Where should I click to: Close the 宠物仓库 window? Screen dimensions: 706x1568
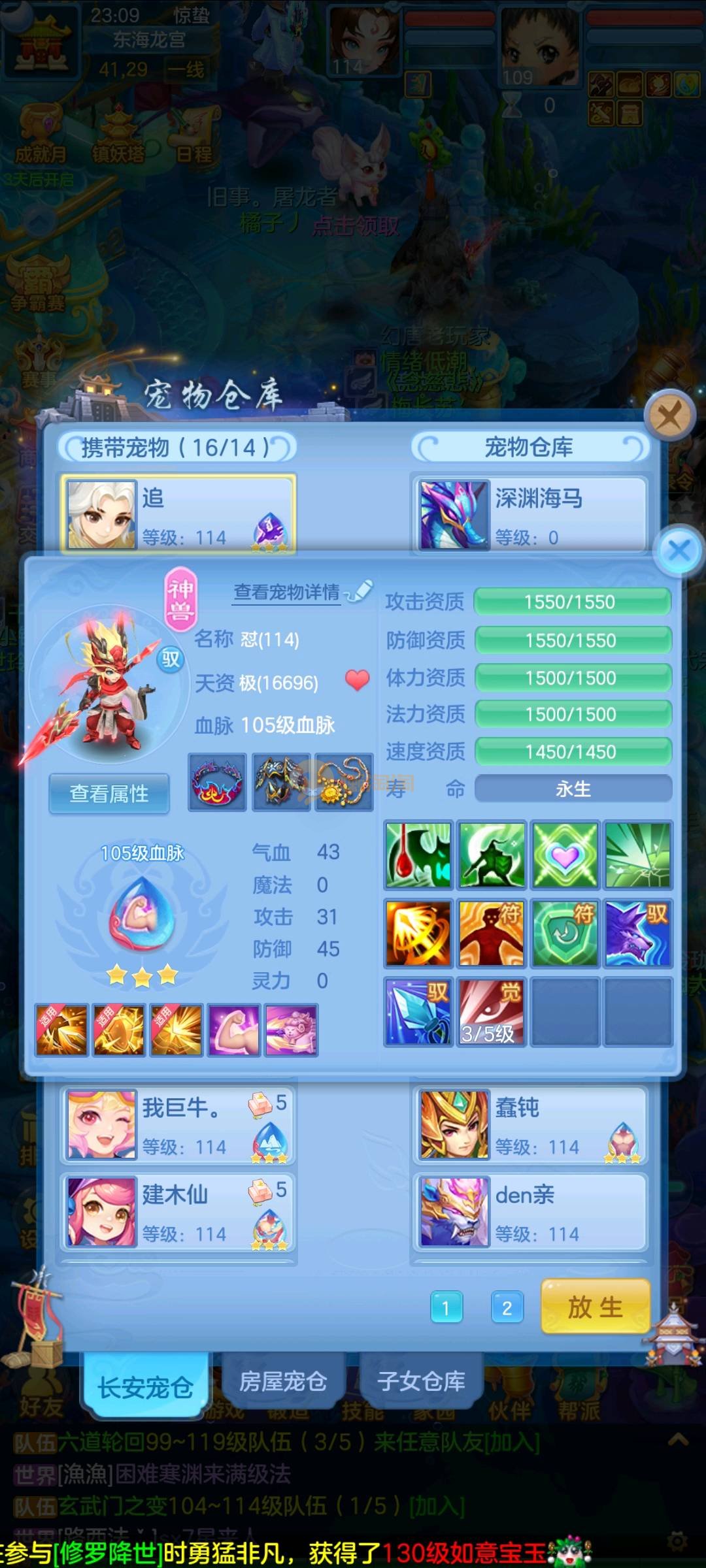(x=669, y=416)
